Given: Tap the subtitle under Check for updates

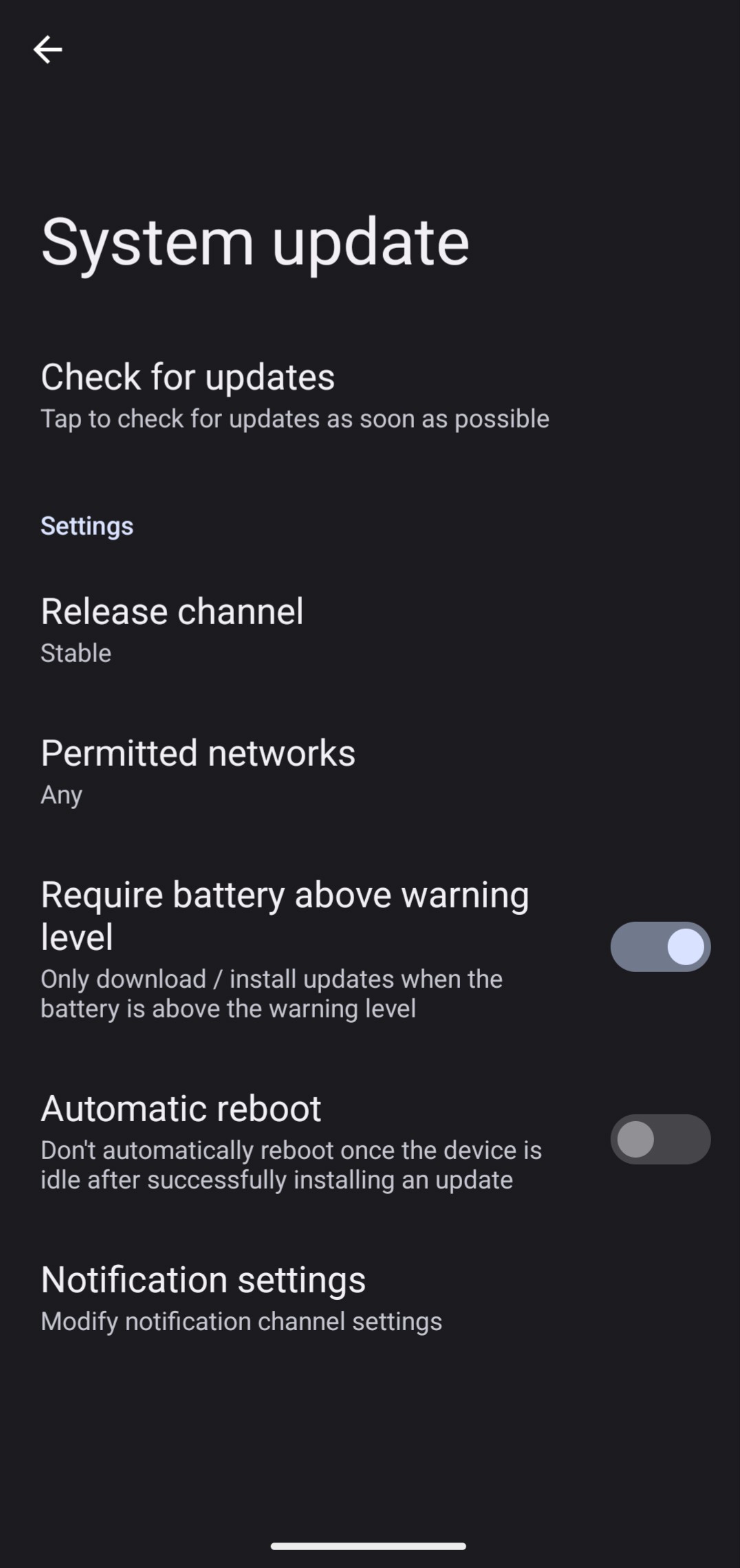Looking at the screenshot, I should [294, 419].
